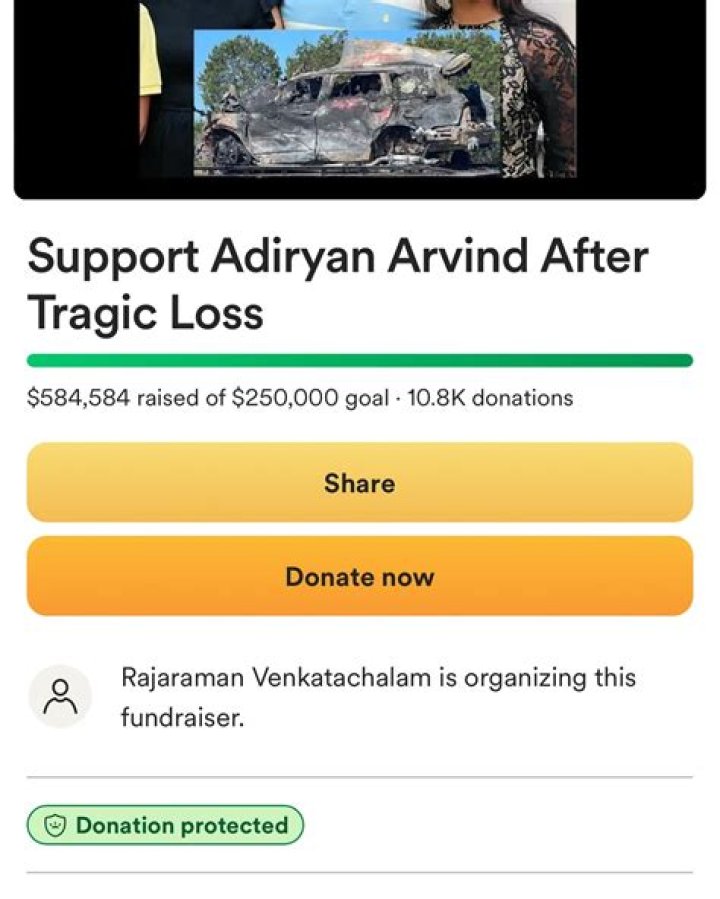Click the Share button
The height and width of the screenshot is (899, 720).
[360, 483]
